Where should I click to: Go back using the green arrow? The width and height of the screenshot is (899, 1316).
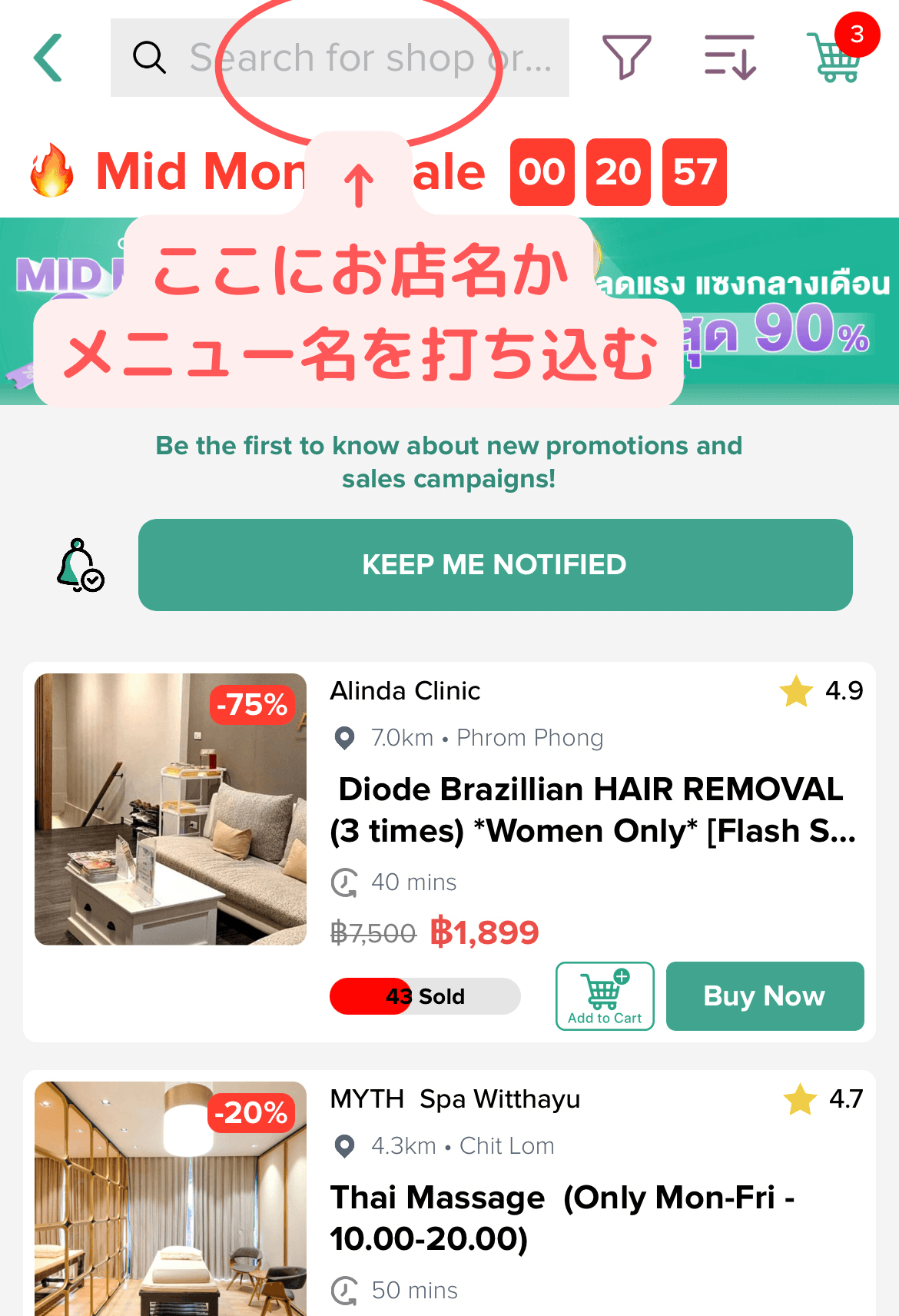coord(48,58)
